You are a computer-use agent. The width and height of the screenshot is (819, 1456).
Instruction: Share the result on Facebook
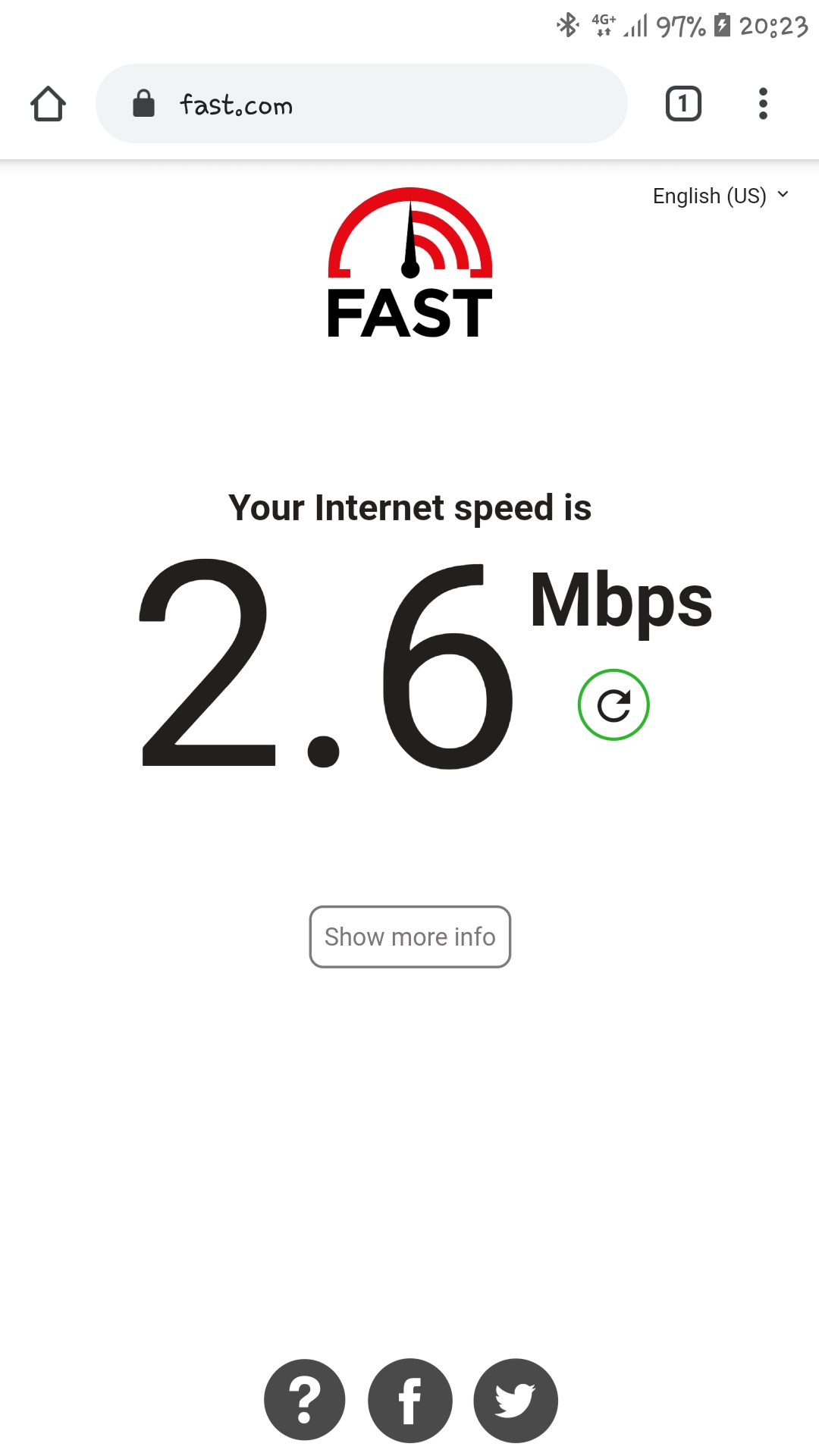pos(410,1400)
